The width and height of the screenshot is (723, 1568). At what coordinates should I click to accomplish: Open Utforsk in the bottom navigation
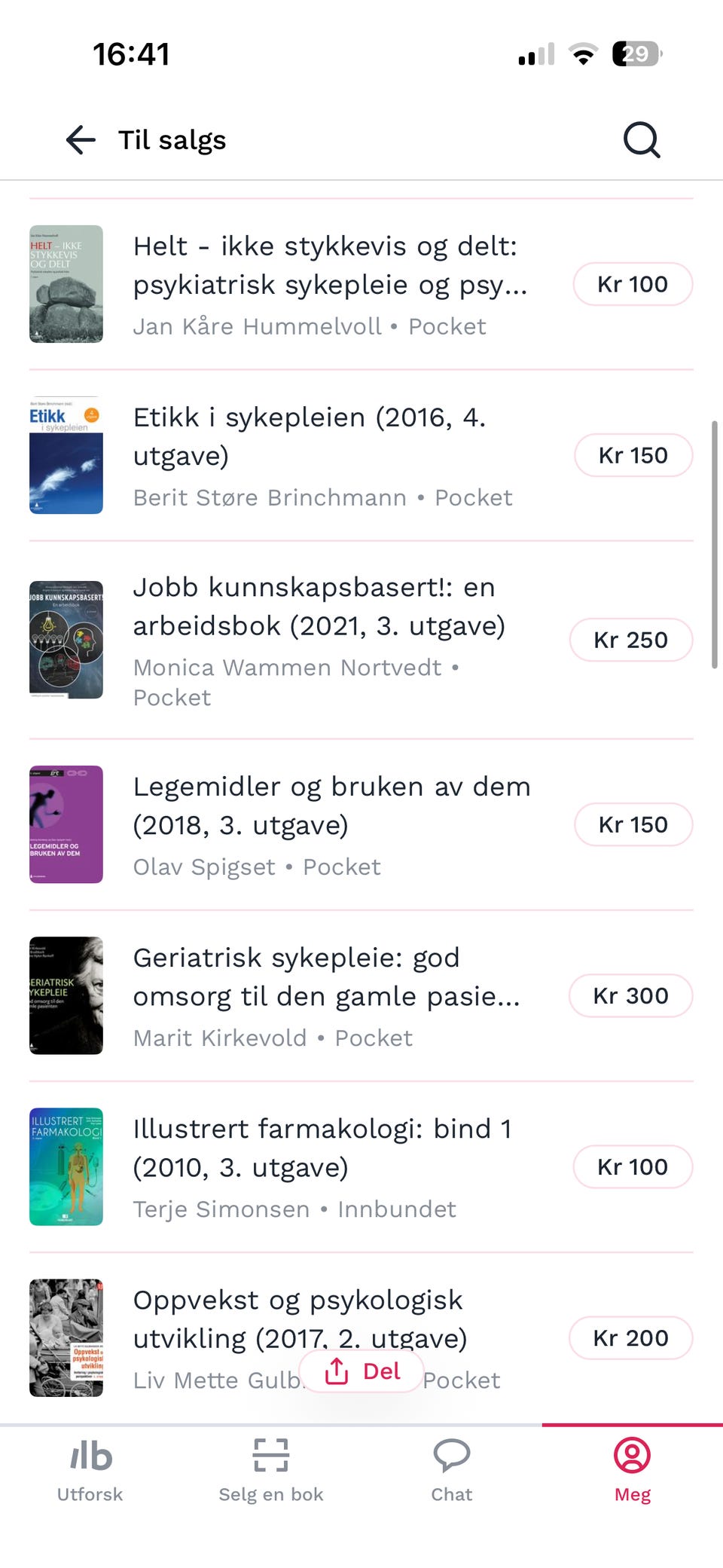pos(90,1466)
